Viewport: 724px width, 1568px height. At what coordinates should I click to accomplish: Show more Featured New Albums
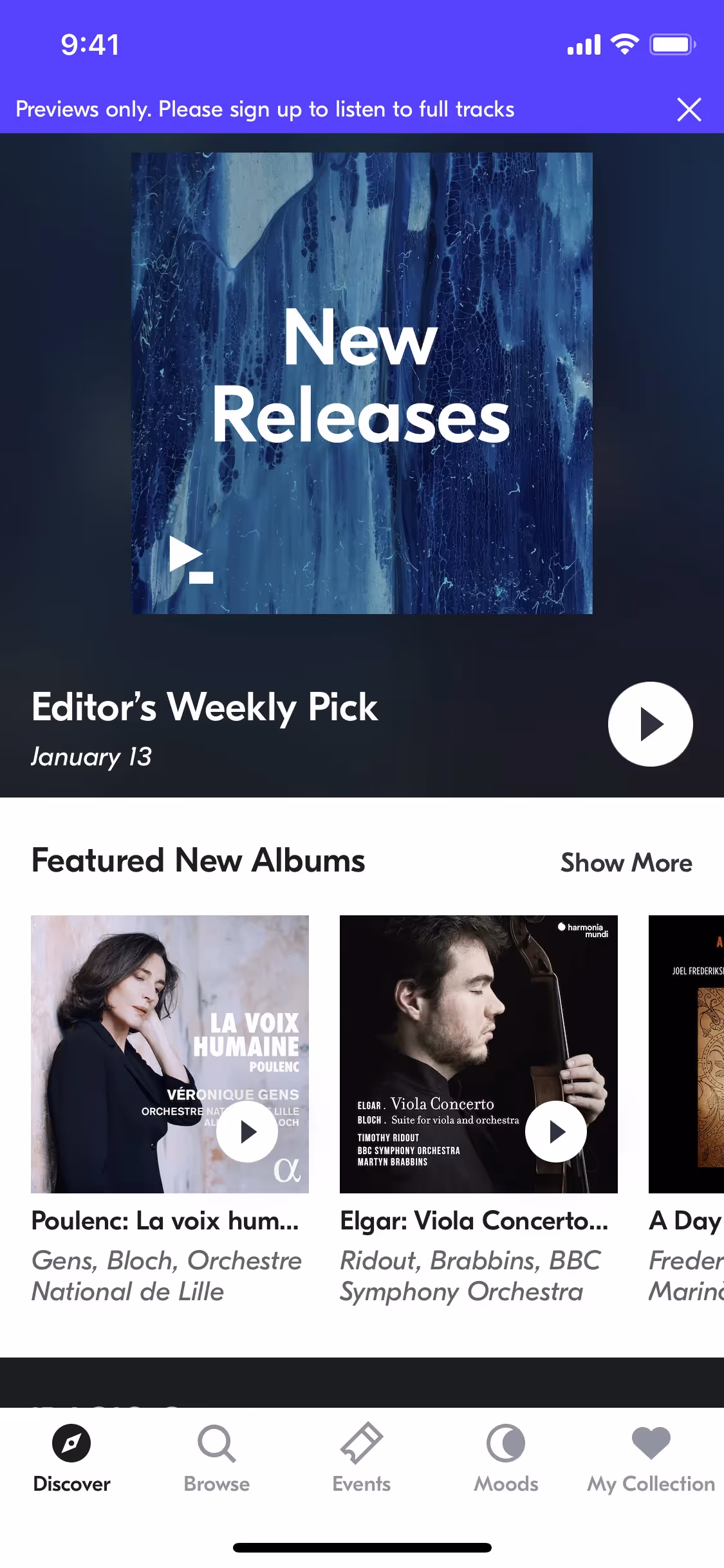pyautogui.click(x=626, y=863)
